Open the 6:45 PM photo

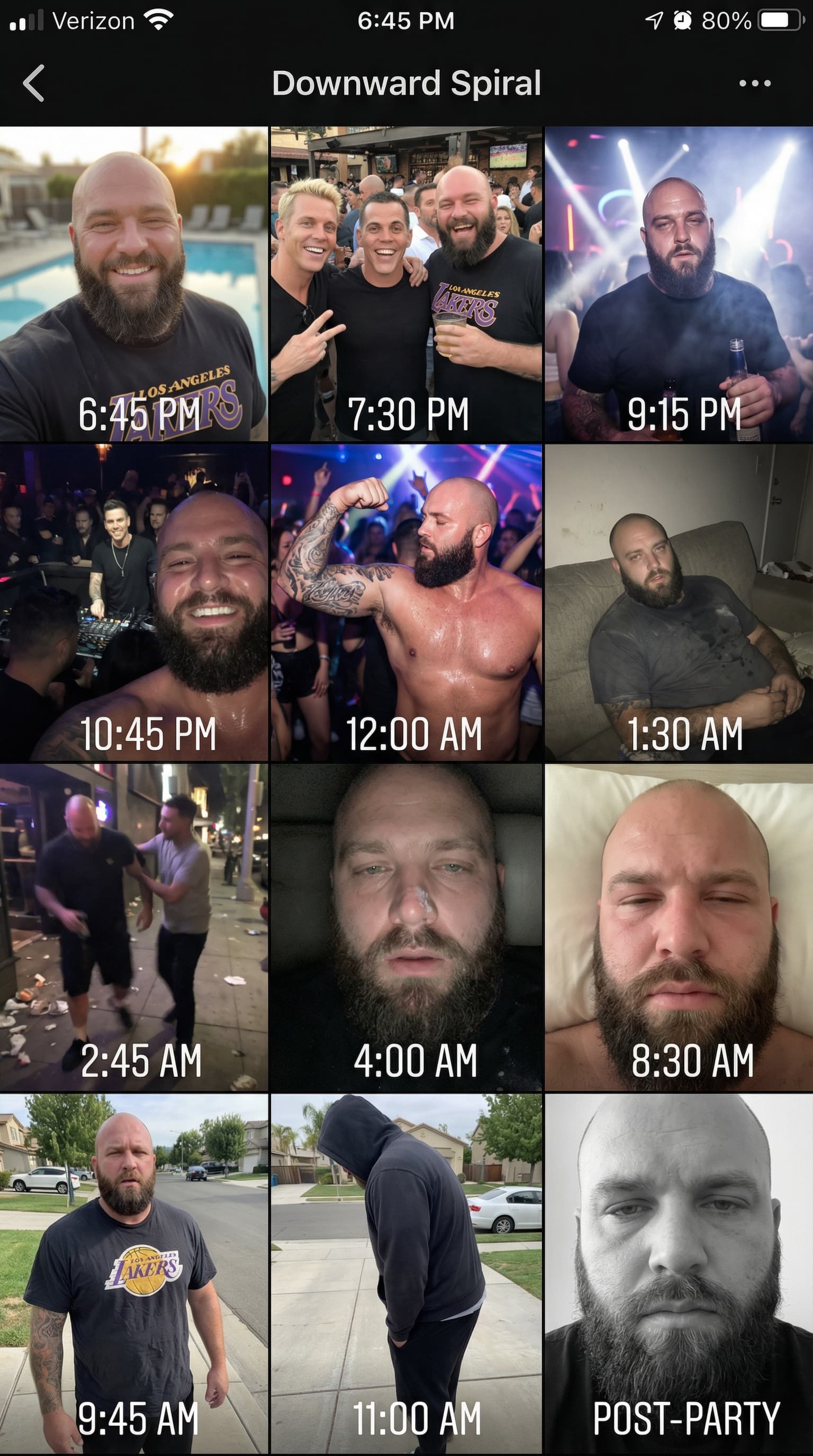click(133, 284)
